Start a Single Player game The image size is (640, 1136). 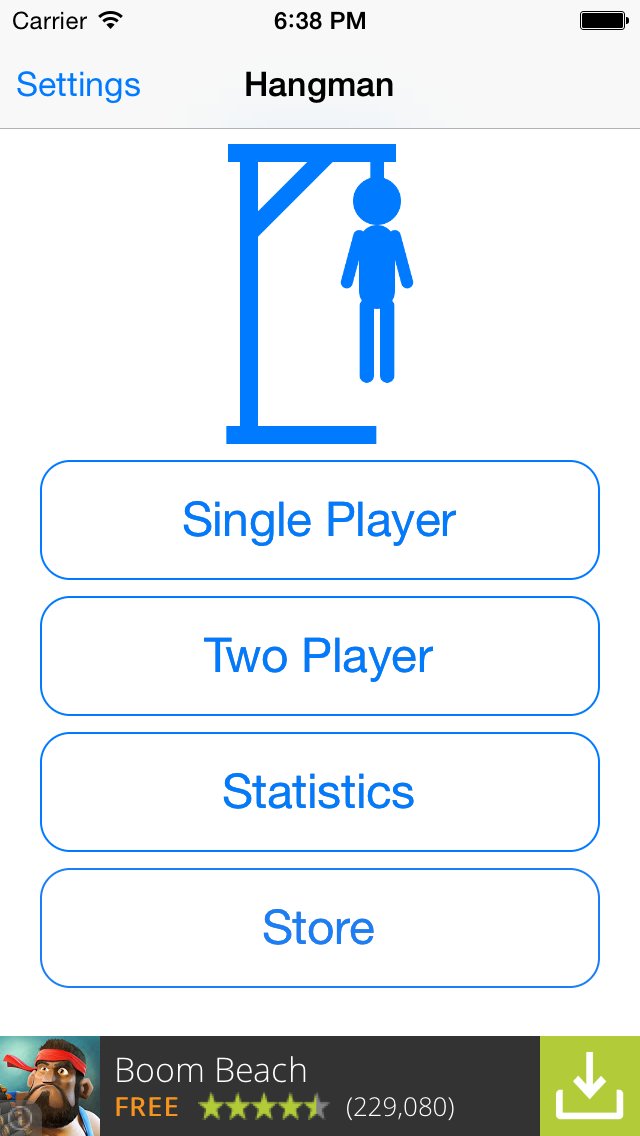pos(319,520)
